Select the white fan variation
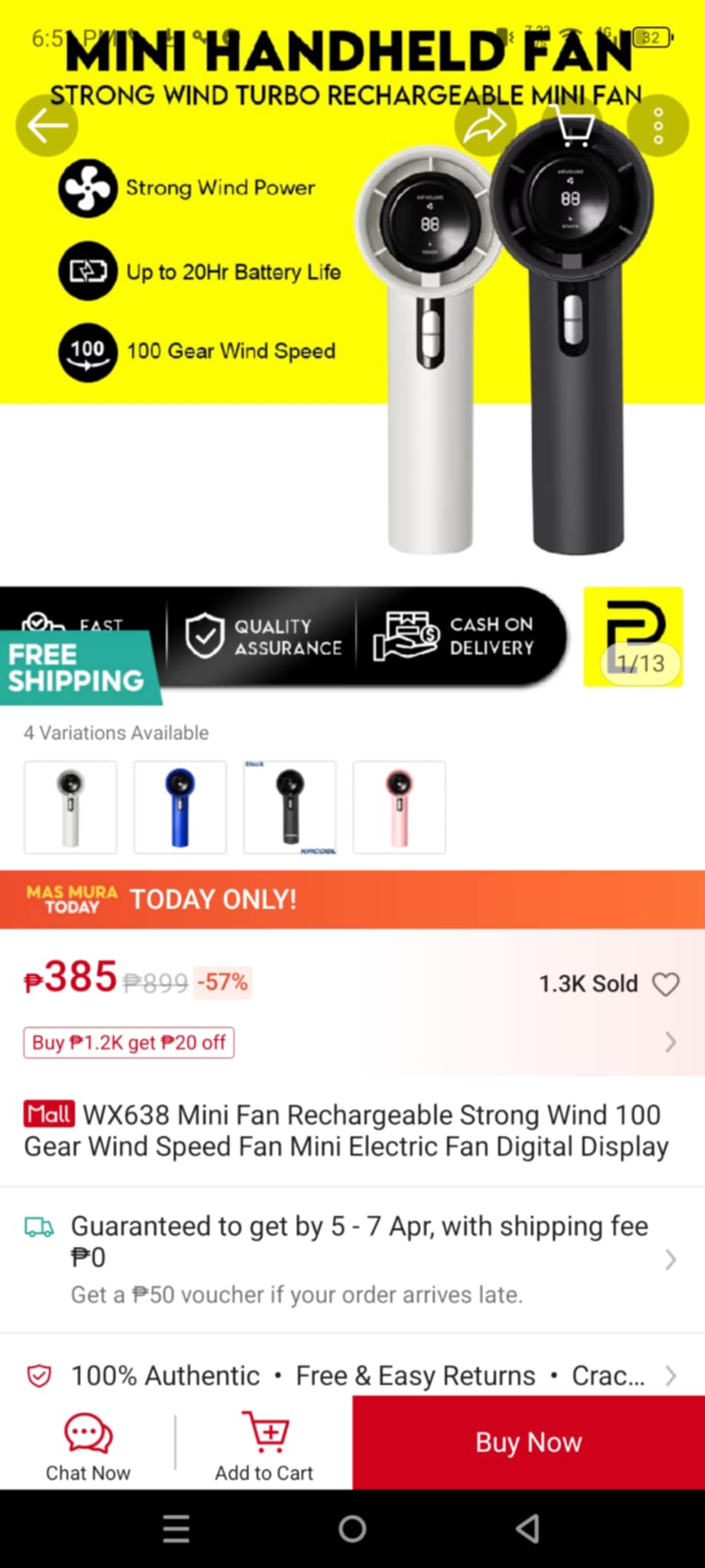The height and width of the screenshot is (1568, 705). click(x=70, y=807)
